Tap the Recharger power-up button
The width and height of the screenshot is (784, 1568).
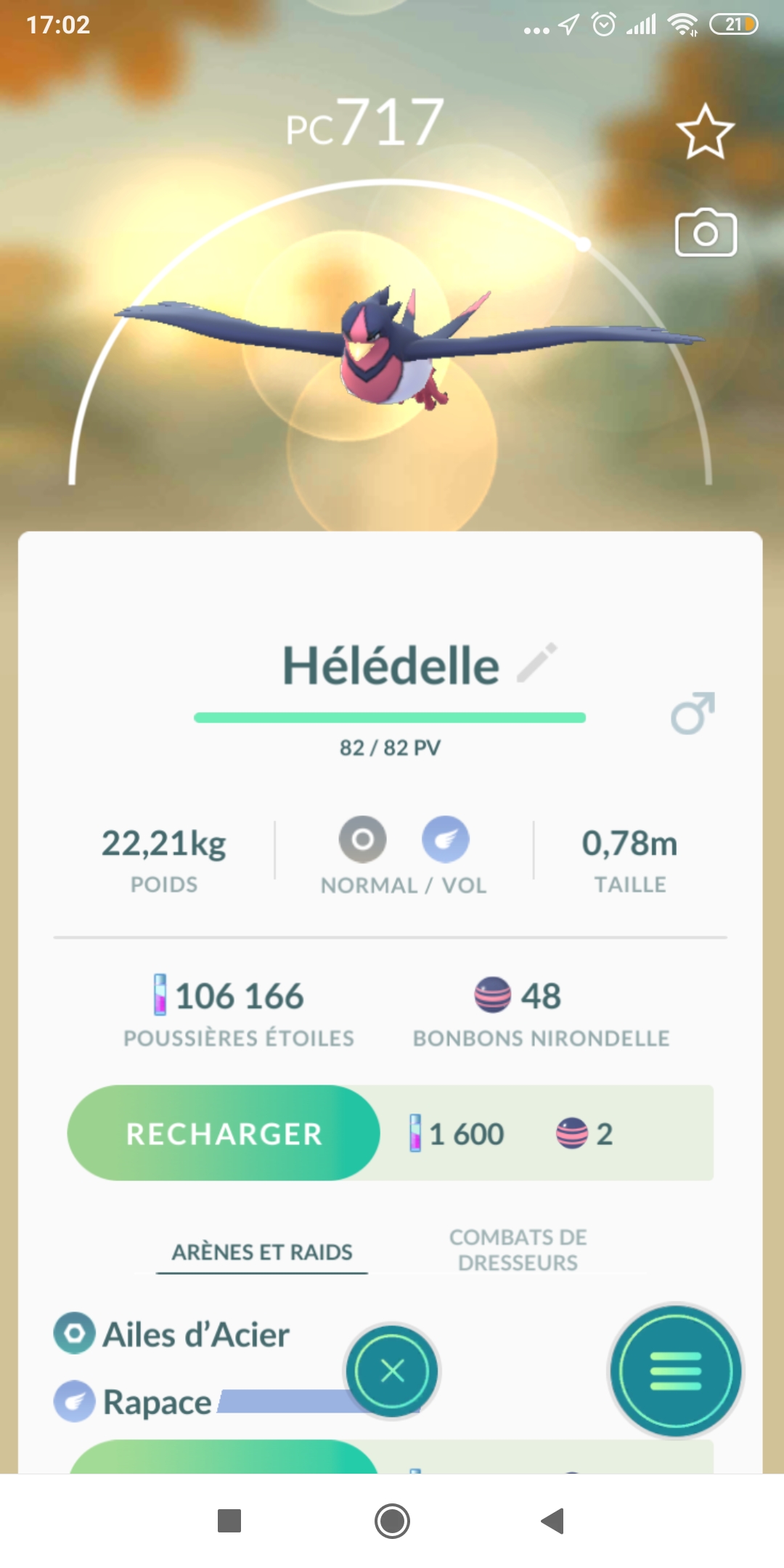[x=224, y=1133]
